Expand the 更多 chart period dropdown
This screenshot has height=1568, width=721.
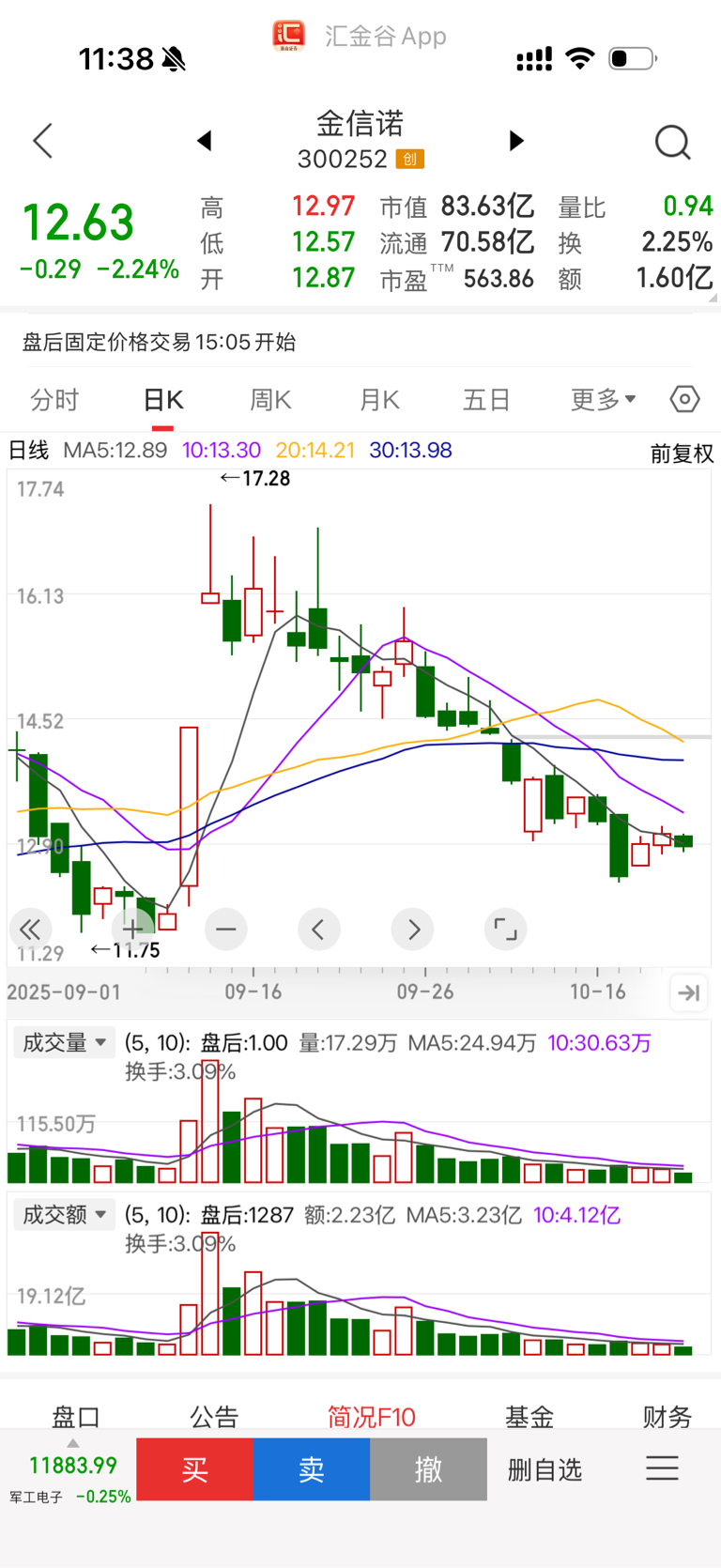[603, 400]
